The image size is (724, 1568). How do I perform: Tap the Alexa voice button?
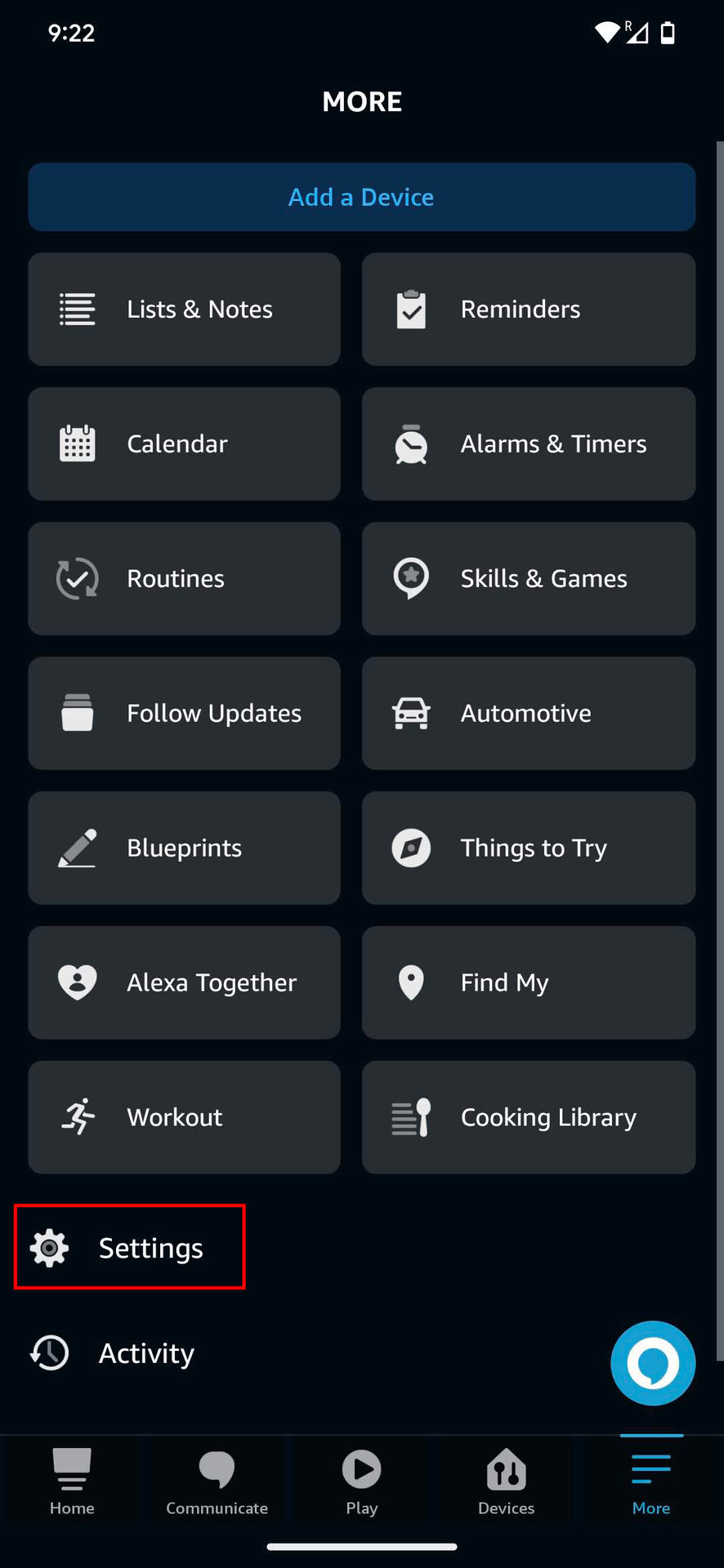click(x=652, y=1363)
